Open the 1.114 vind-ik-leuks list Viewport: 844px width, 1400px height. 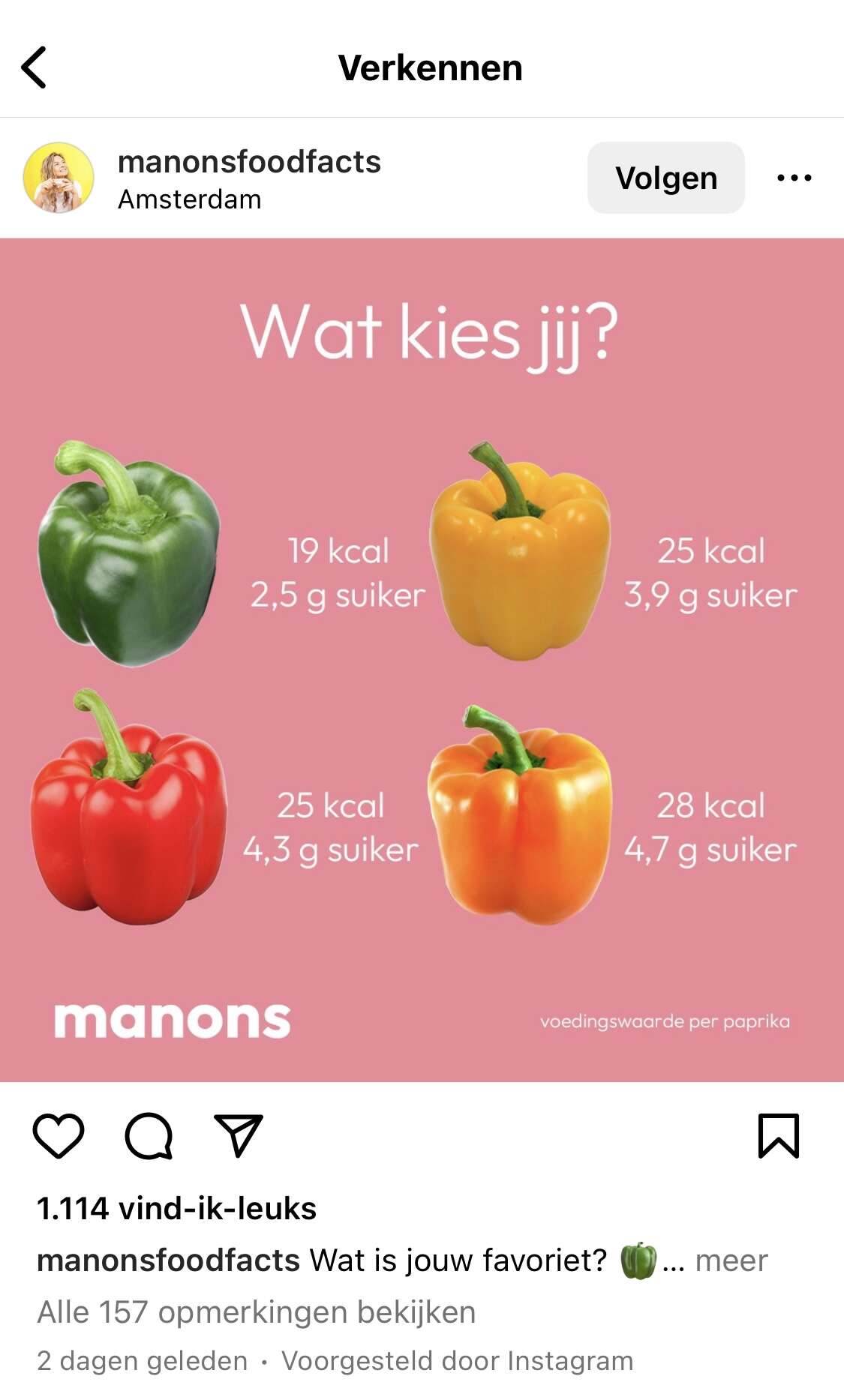176,1209
